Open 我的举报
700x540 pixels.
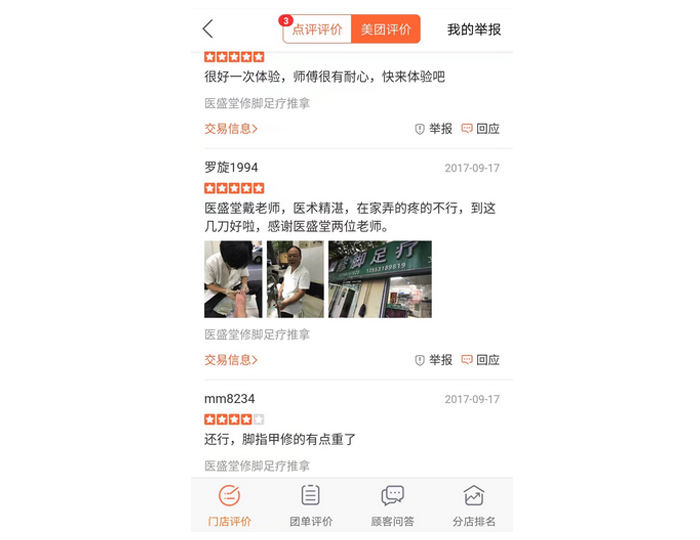coord(474,30)
